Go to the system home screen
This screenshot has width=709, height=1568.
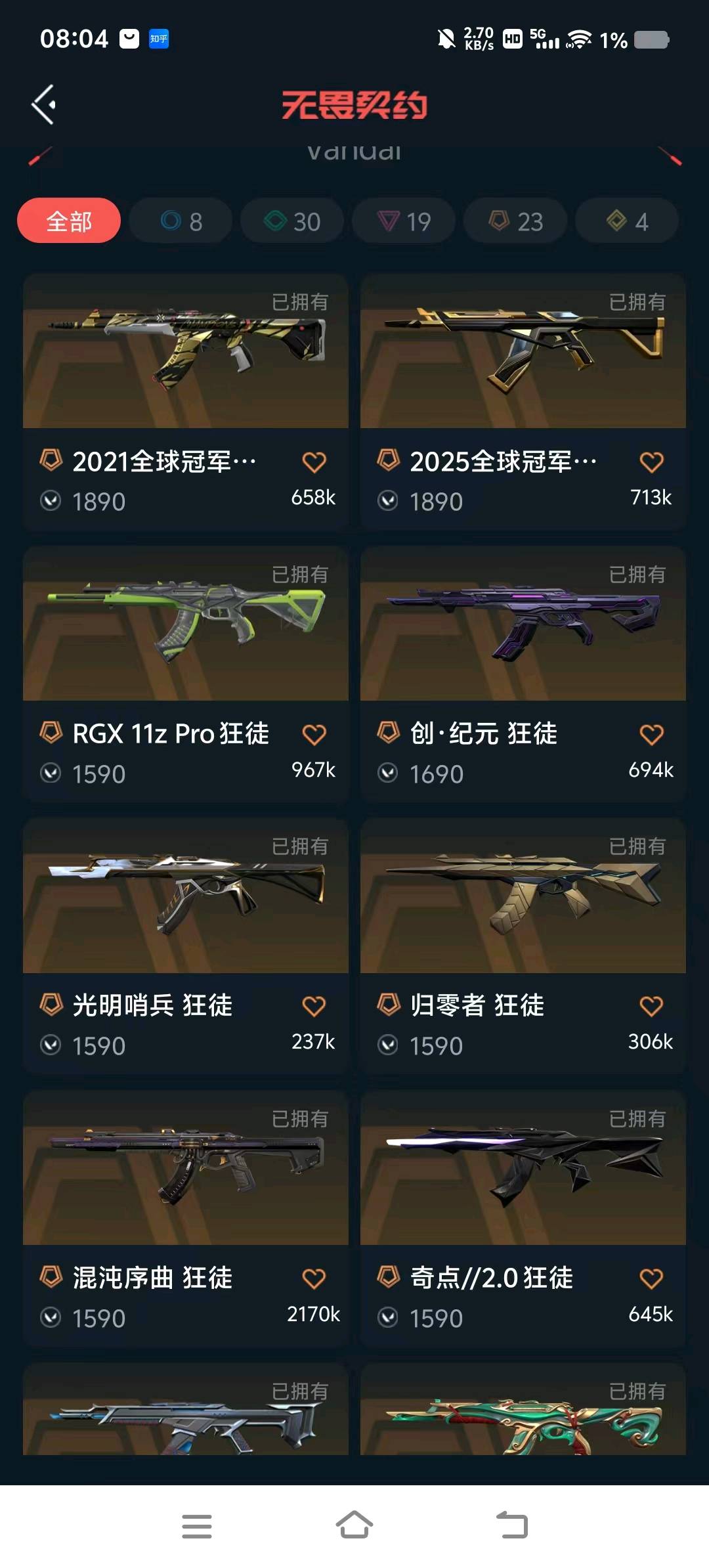tap(354, 1525)
